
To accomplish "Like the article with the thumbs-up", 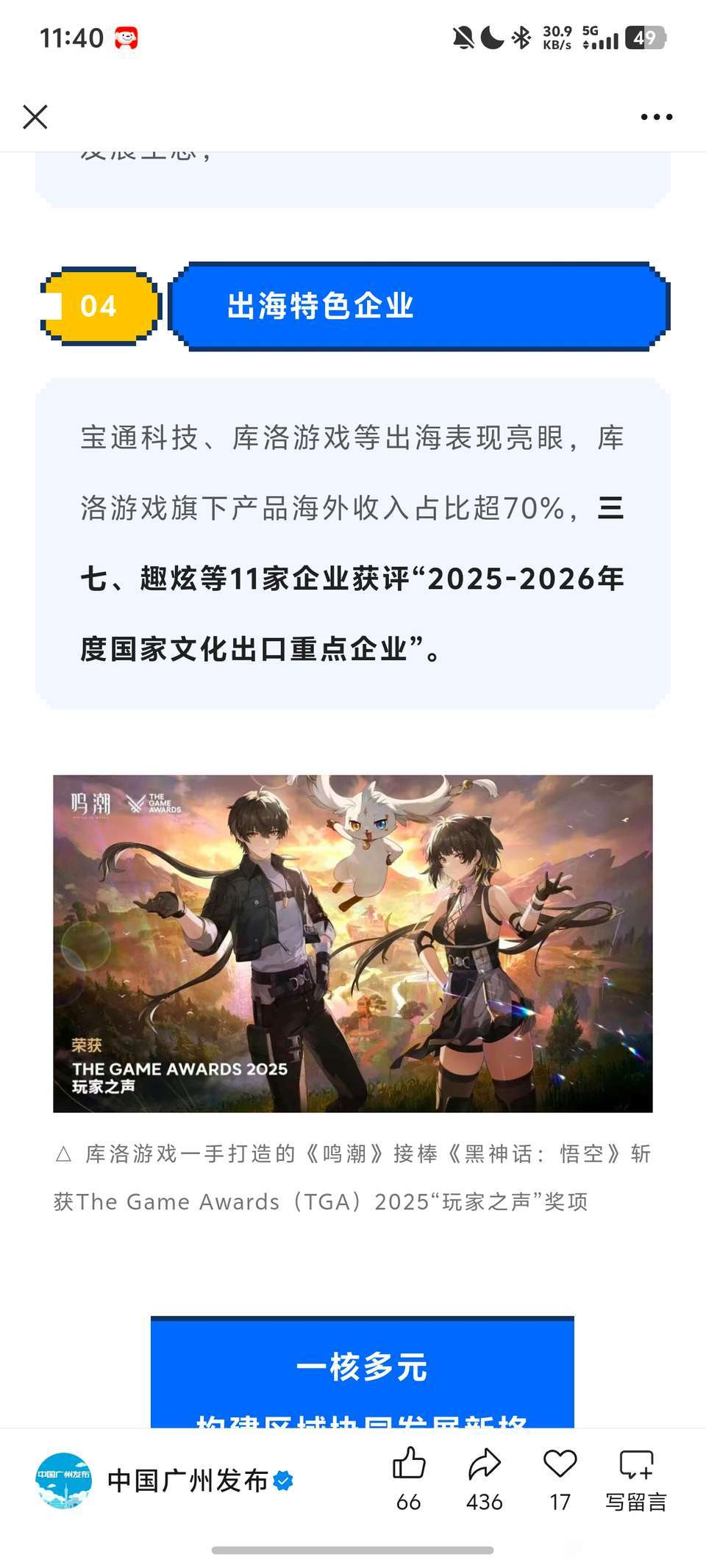I will (409, 1478).
